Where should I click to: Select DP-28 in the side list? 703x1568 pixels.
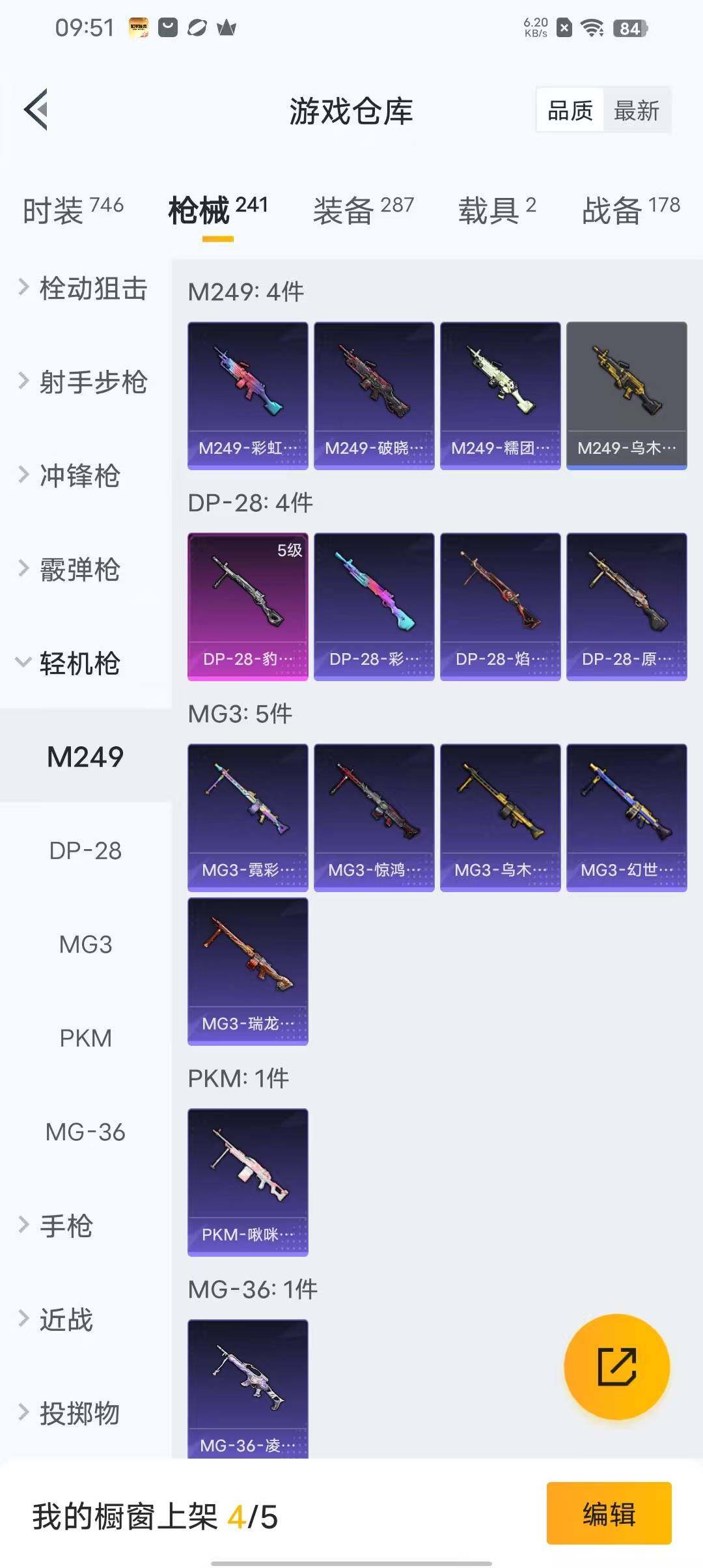(85, 850)
